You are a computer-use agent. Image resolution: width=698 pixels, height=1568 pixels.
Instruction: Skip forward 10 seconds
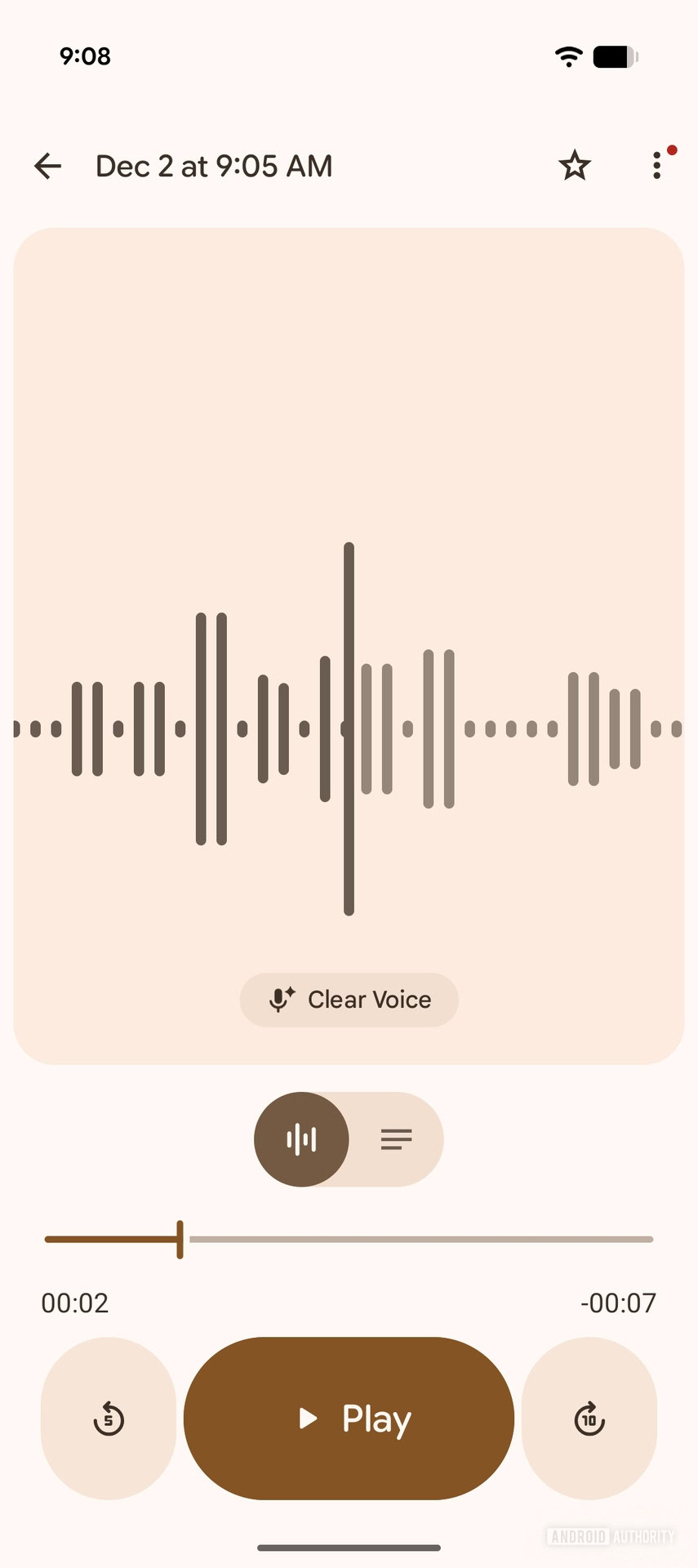point(589,1419)
